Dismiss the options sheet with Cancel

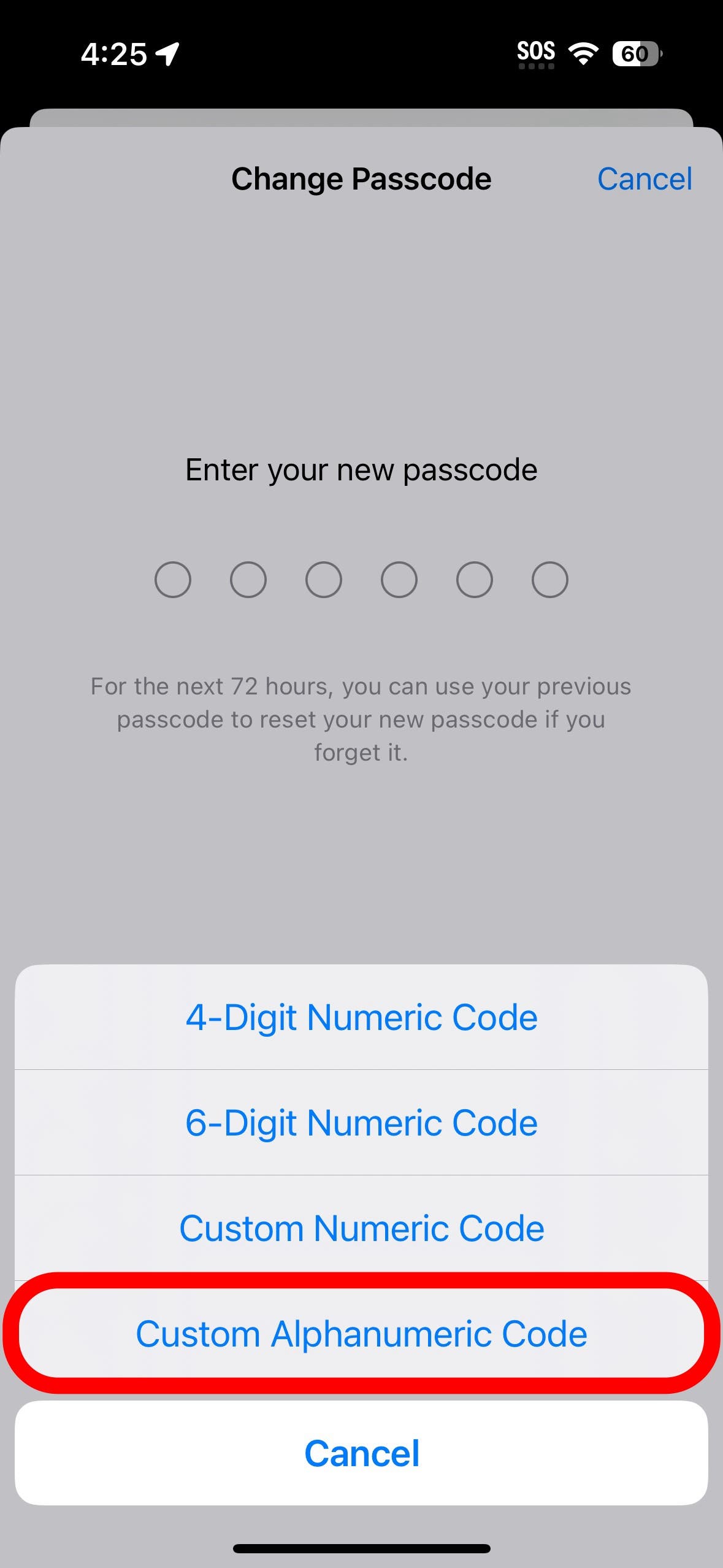coord(361,1453)
